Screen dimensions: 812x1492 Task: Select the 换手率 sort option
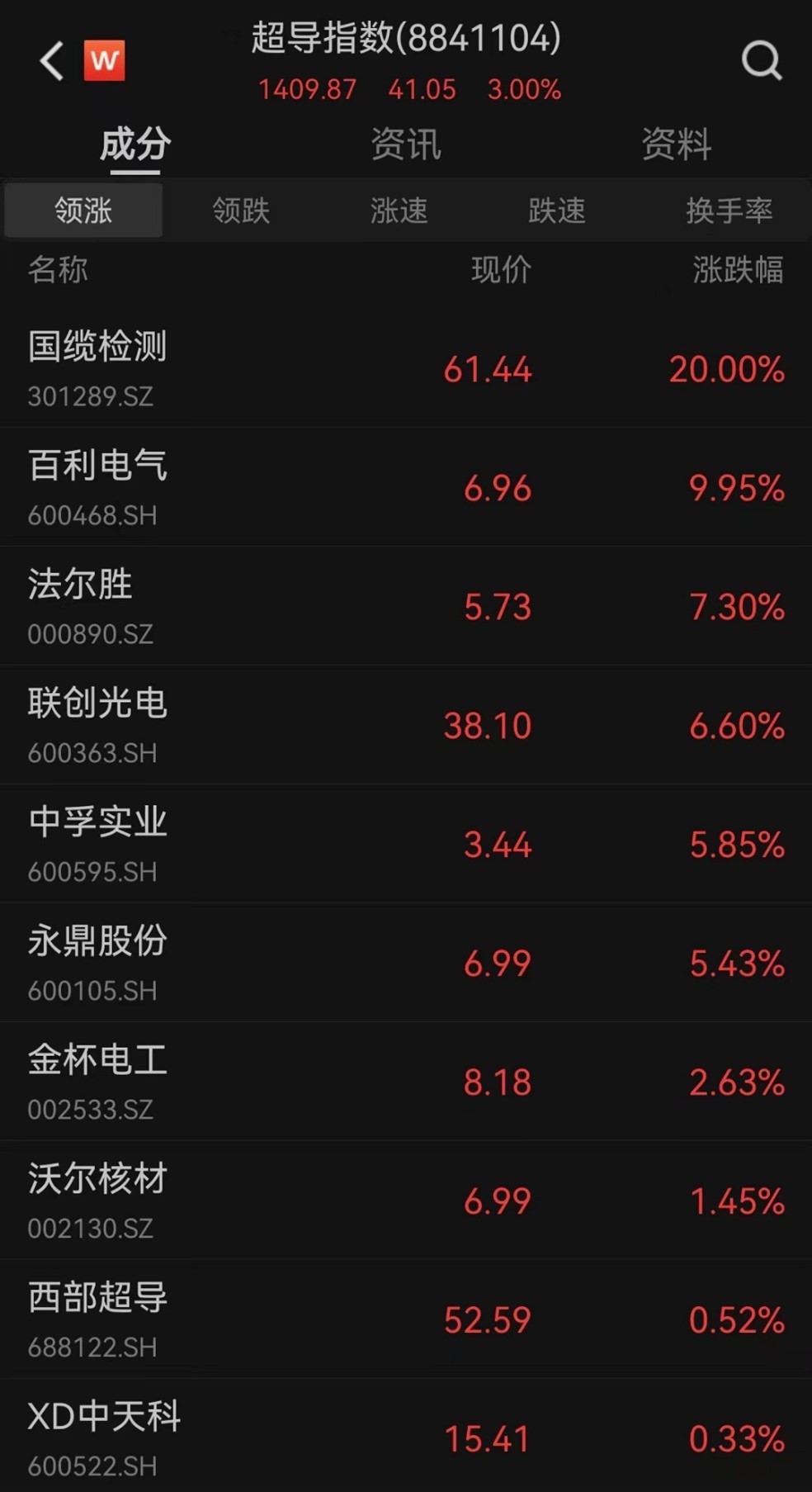pyautogui.click(x=729, y=211)
